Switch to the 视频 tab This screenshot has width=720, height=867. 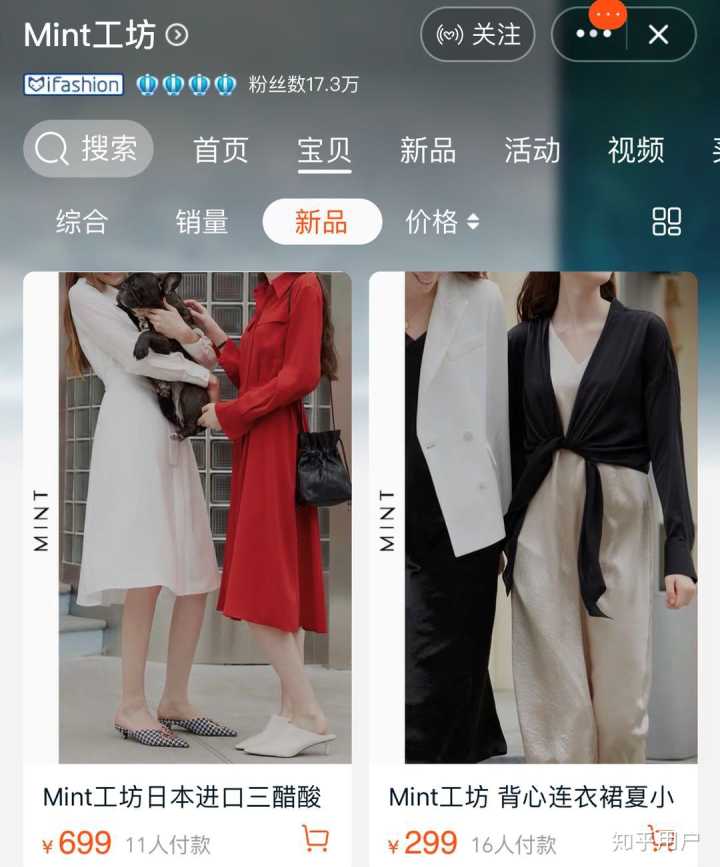pyautogui.click(x=636, y=150)
